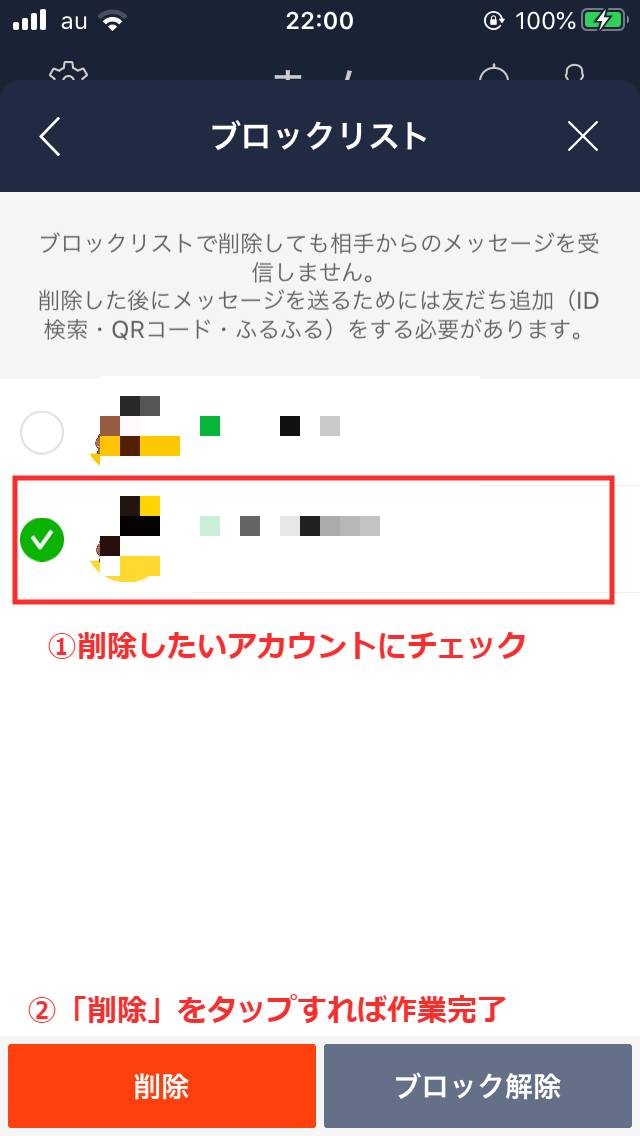Tap the ブロック解除 button
The height and width of the screenshot is (1136, 640).
[x=478, y=1085]
